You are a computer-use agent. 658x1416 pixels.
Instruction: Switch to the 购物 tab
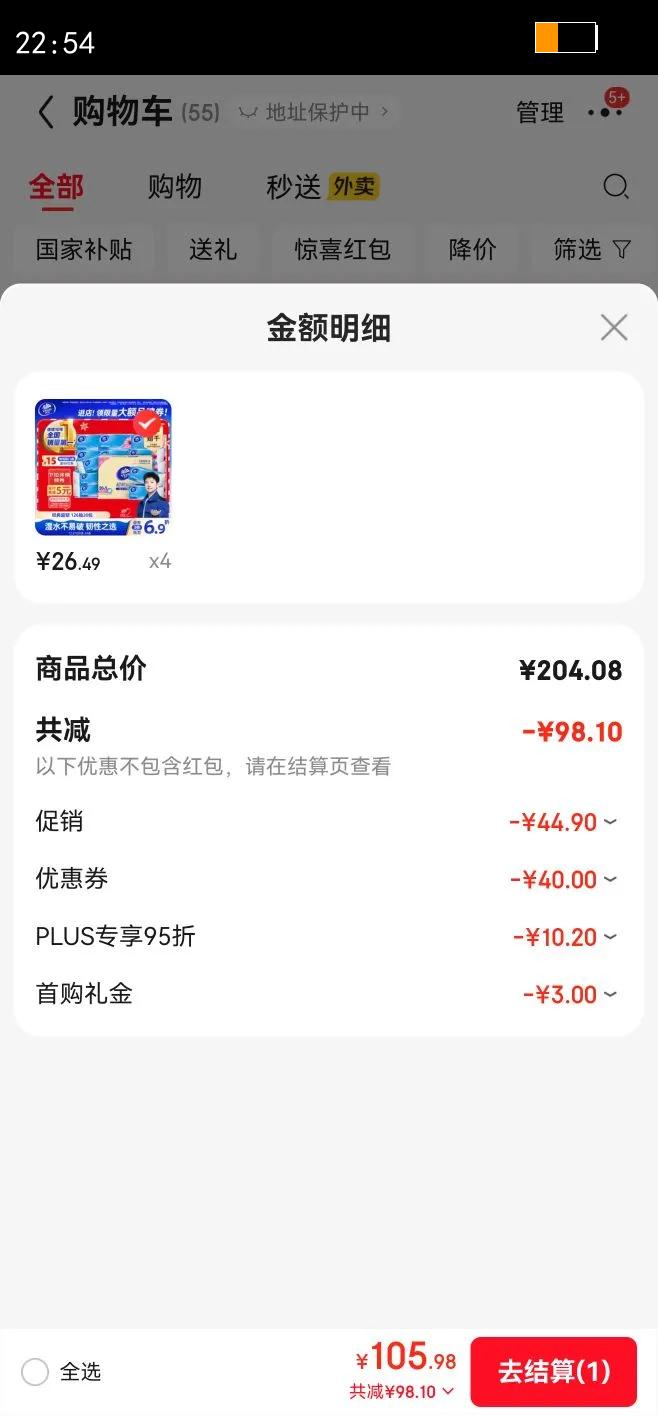click(x=175, y=187)
